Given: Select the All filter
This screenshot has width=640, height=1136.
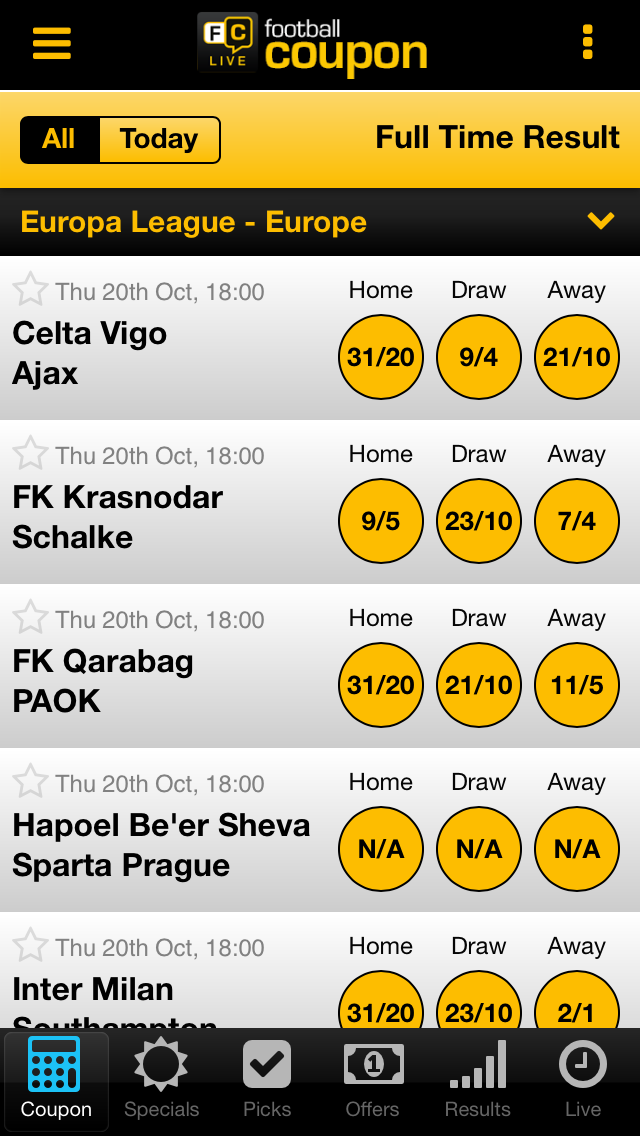Looking at the screenshot, I should point(59,139).
